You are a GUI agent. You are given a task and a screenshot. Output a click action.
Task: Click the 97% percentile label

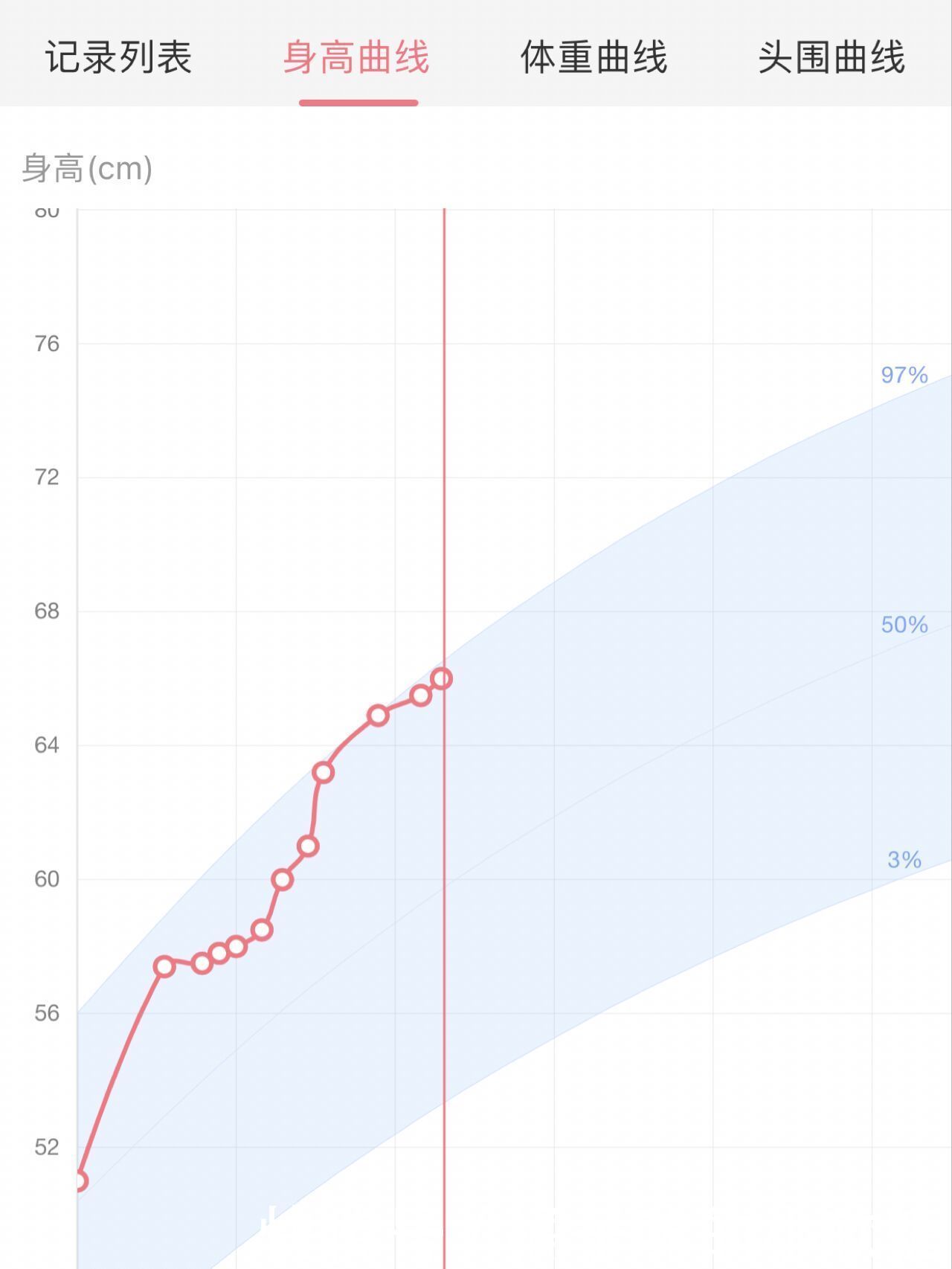[902, 376]
